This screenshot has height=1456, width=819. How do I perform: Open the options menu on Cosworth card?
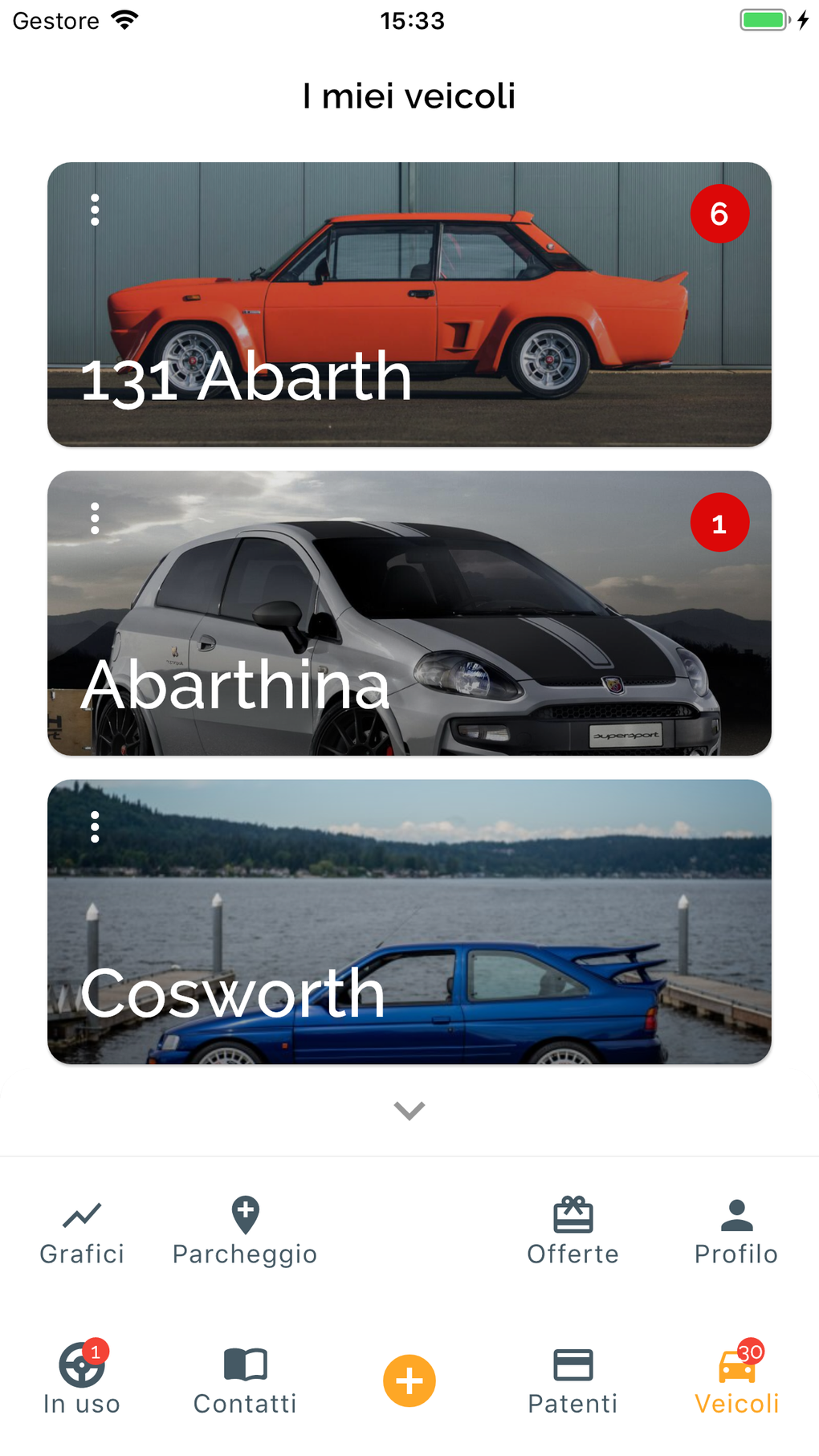(95, 827)
